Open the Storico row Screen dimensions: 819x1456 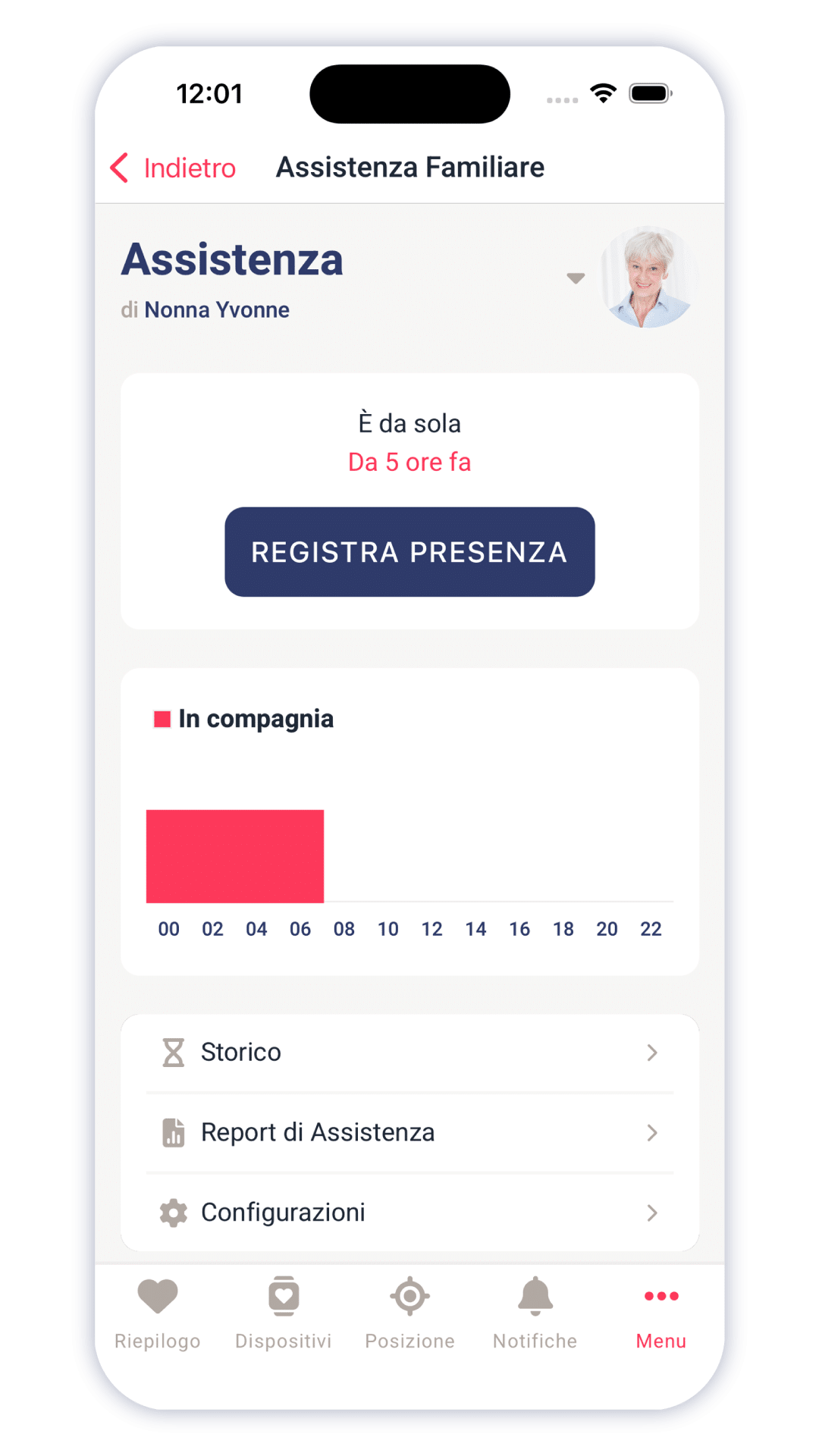pos(409,1053)
